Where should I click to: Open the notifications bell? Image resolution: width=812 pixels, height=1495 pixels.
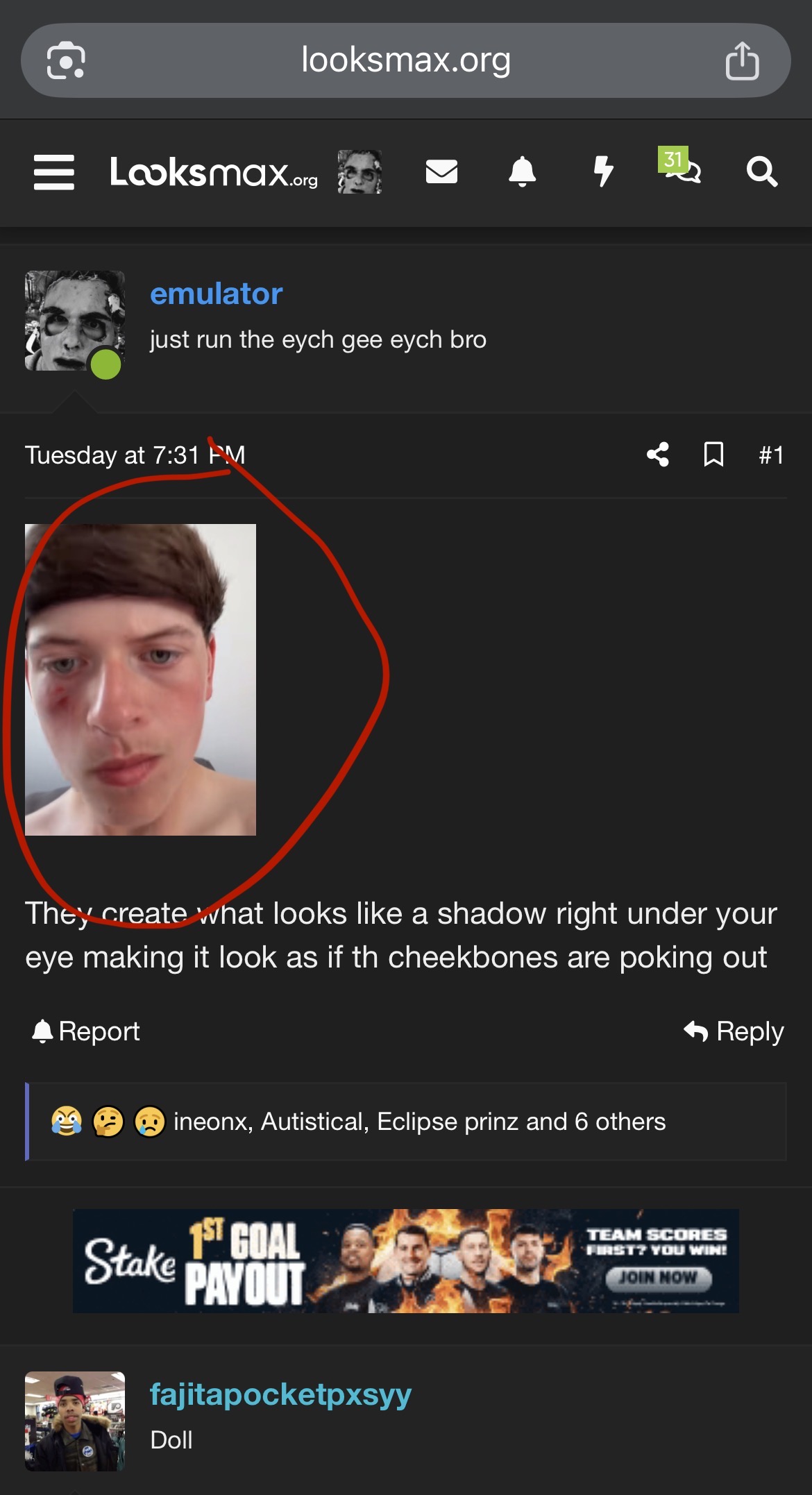coord(523,171)
